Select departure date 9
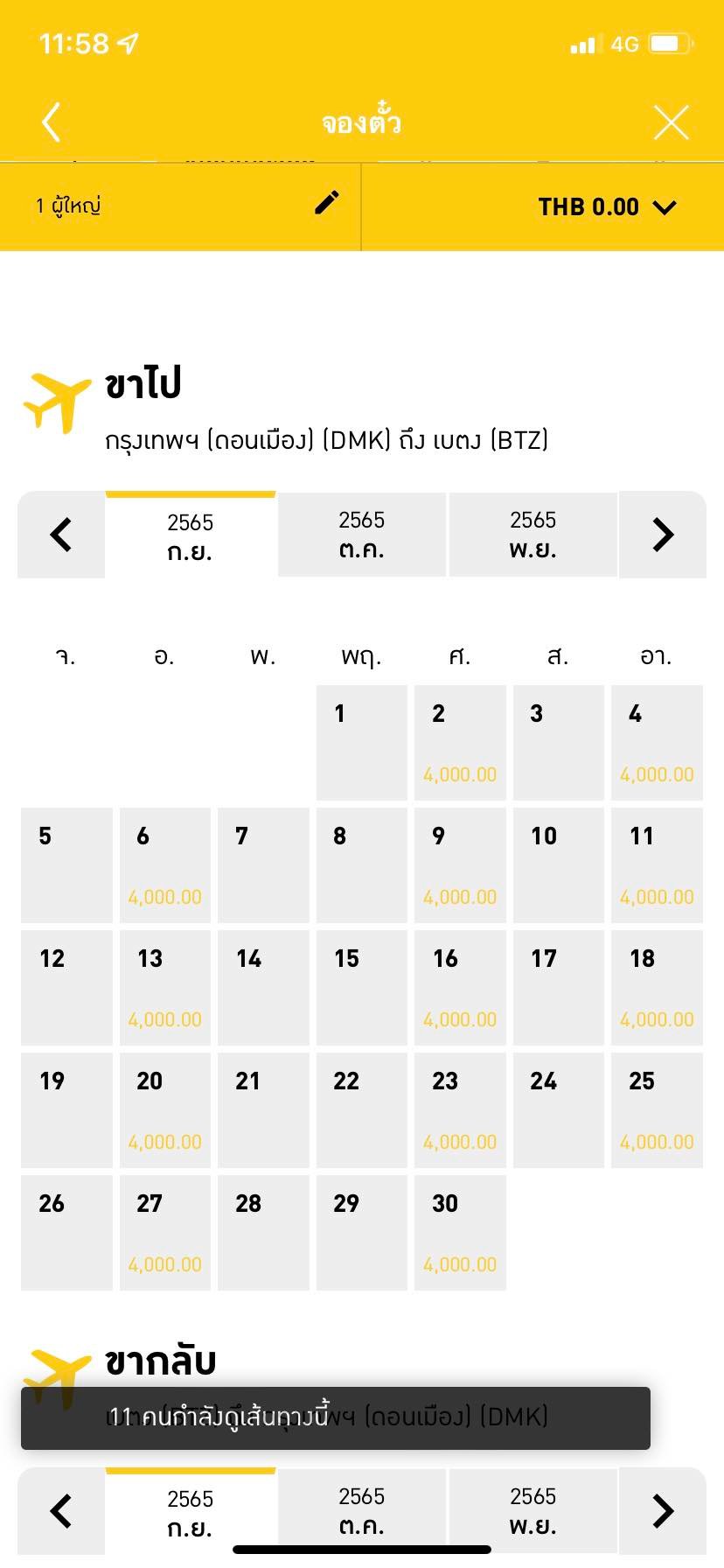This screenshot has height=1568, width=724. (x=460, y=865)
